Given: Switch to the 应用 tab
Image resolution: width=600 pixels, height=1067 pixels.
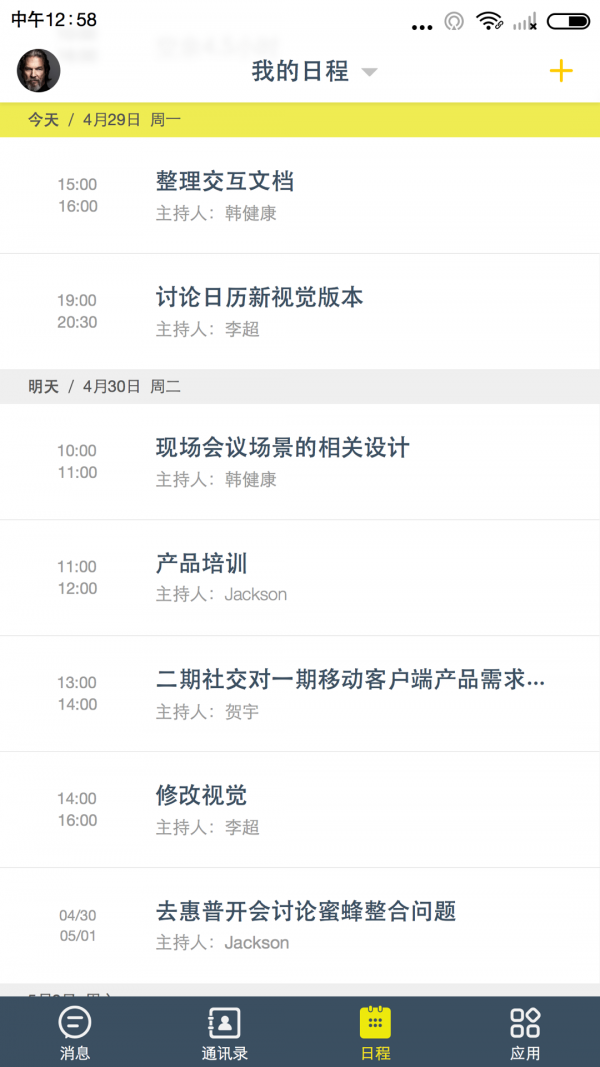Looking at the screenshot, I should coord(525,1032).
